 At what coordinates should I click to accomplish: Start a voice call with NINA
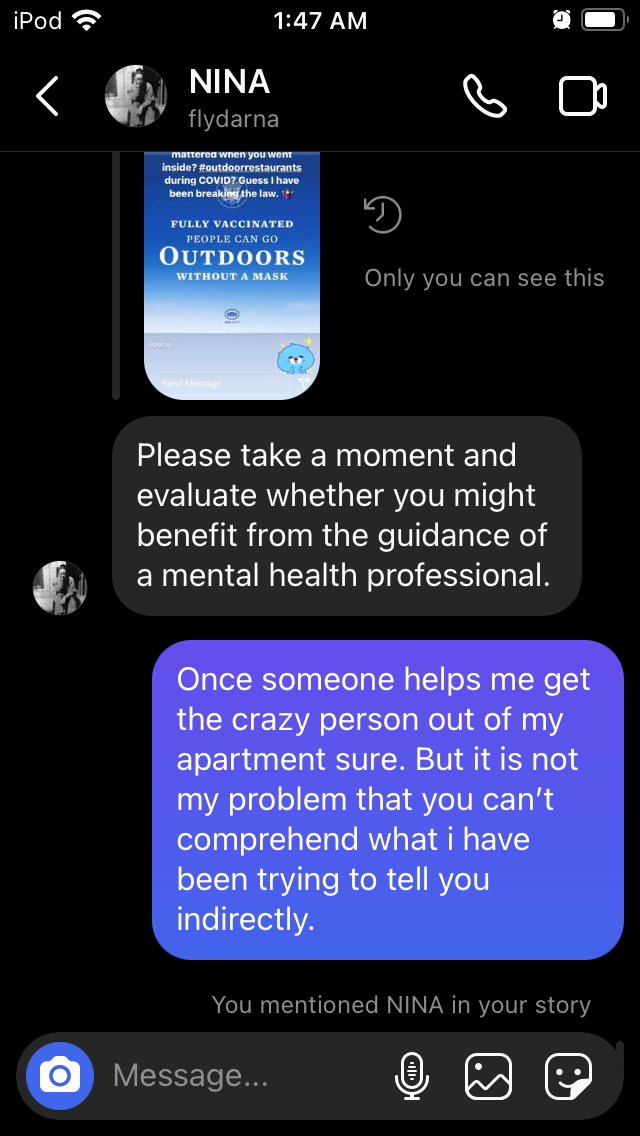point(484,97)
